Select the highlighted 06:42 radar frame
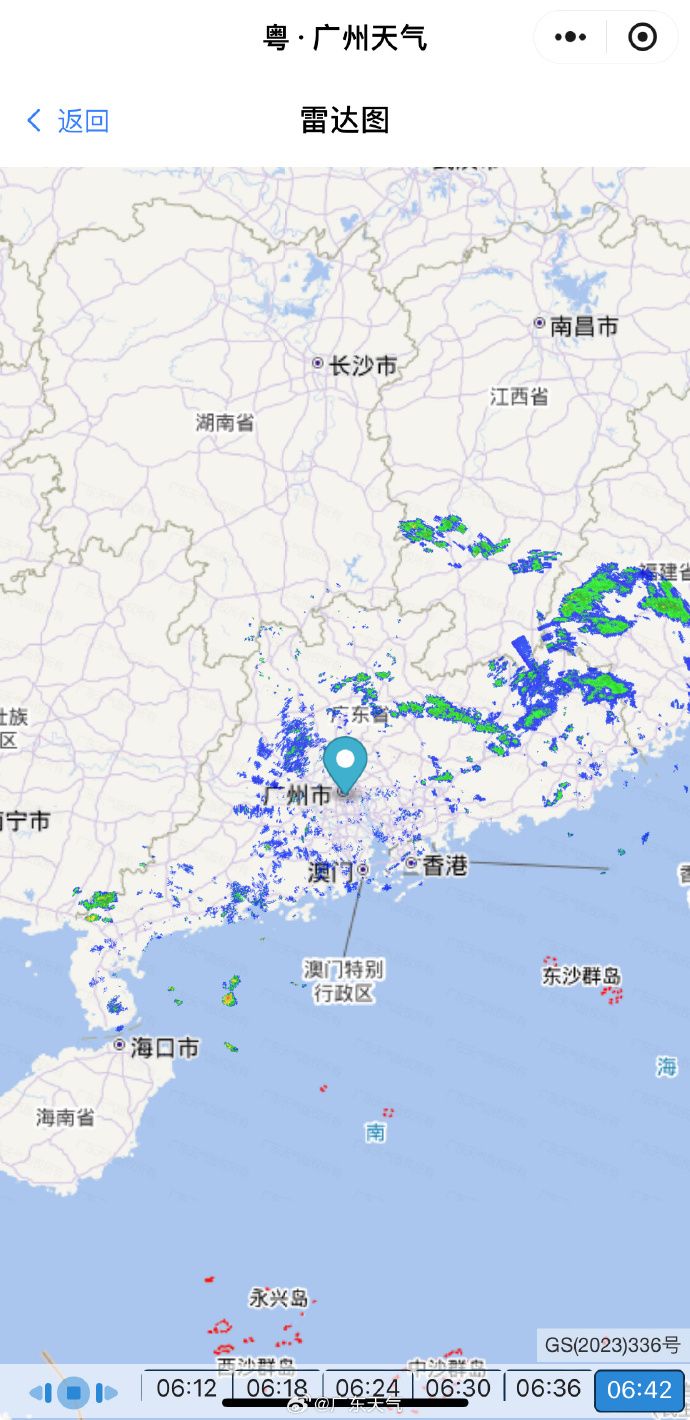Screen dimensions: 690x1420 639,1390
